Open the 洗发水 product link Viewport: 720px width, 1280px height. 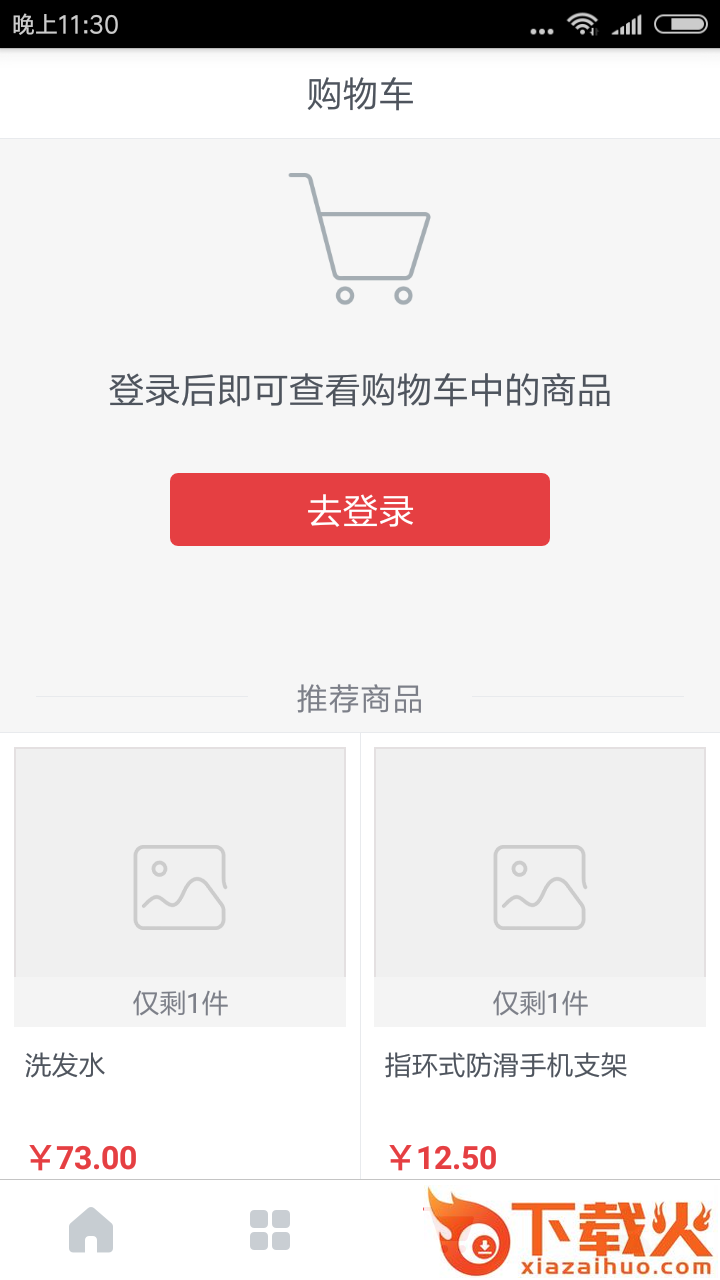click(64, 1067)
